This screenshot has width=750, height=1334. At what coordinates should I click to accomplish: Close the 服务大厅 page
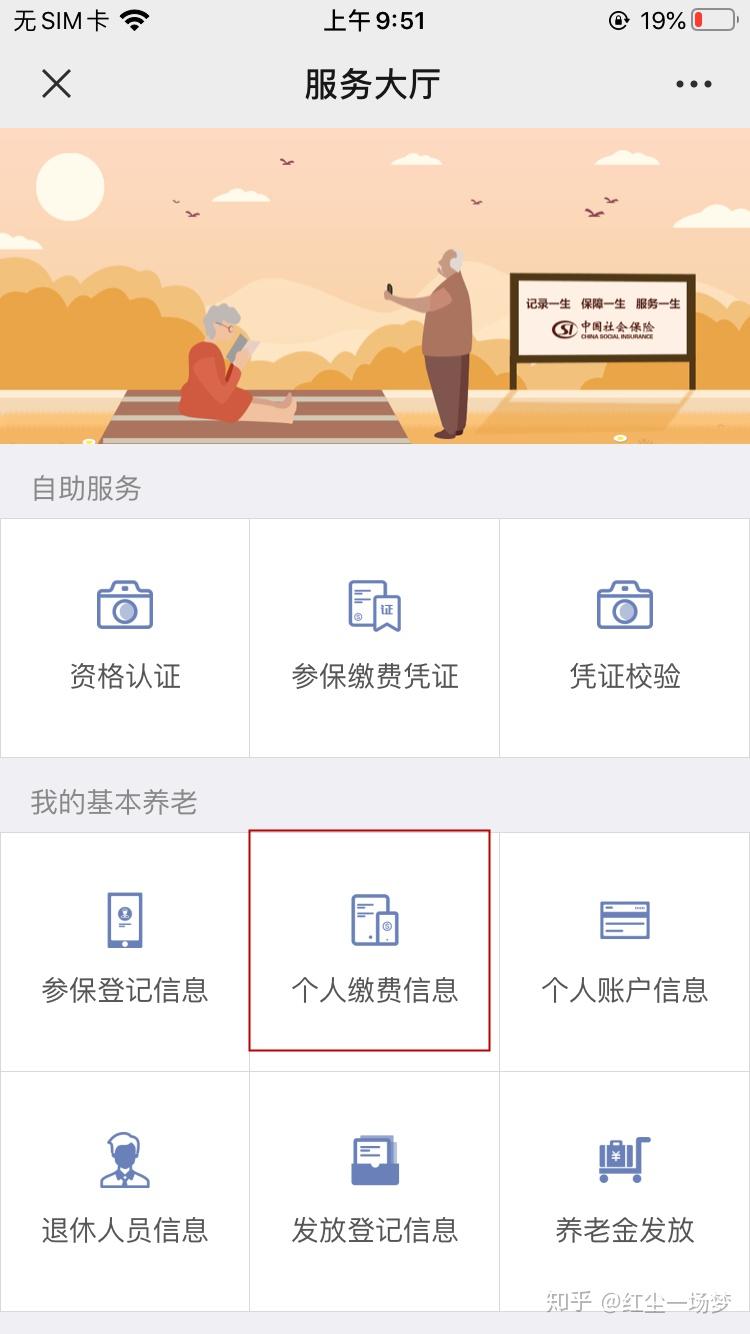click(x=57, y=84)
